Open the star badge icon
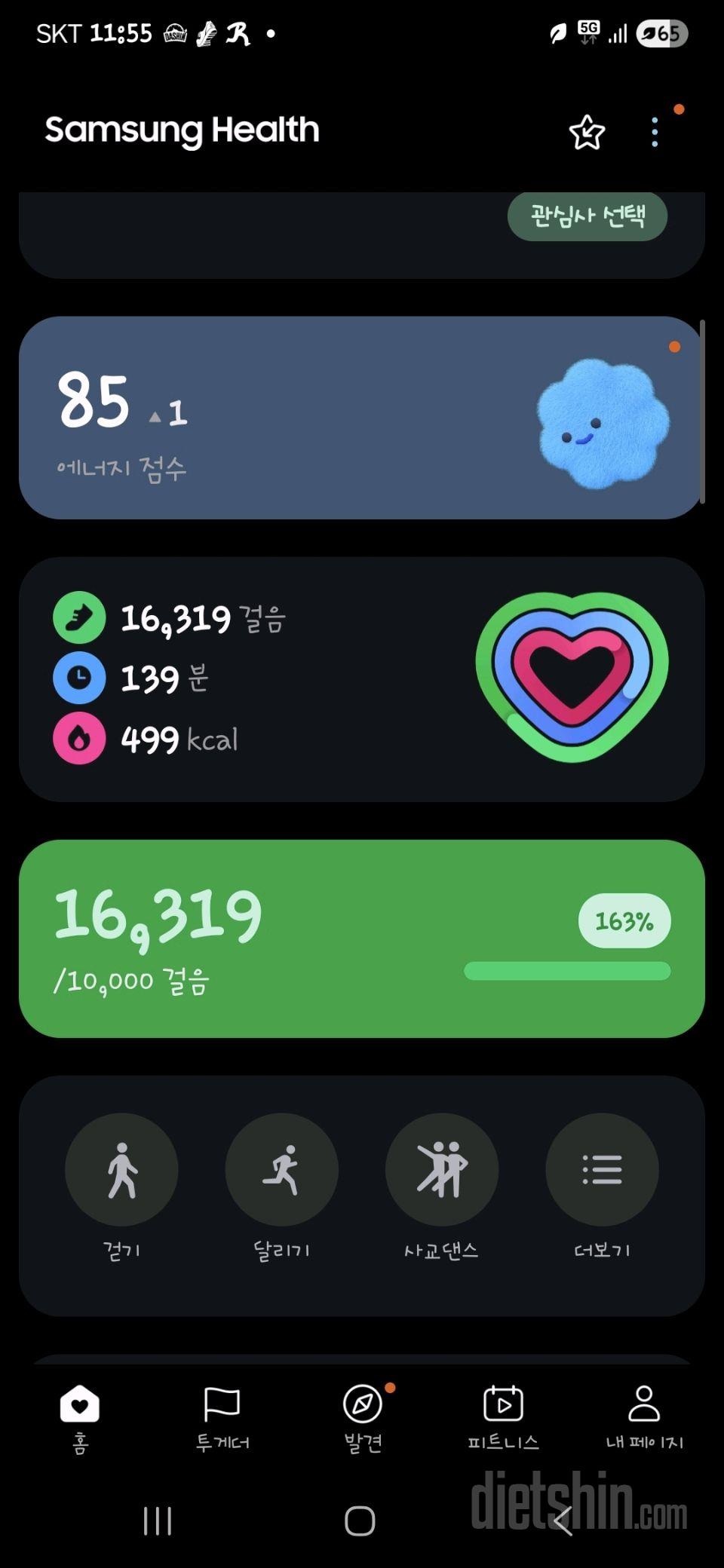The image size is (724, 1568). (587, 133)
